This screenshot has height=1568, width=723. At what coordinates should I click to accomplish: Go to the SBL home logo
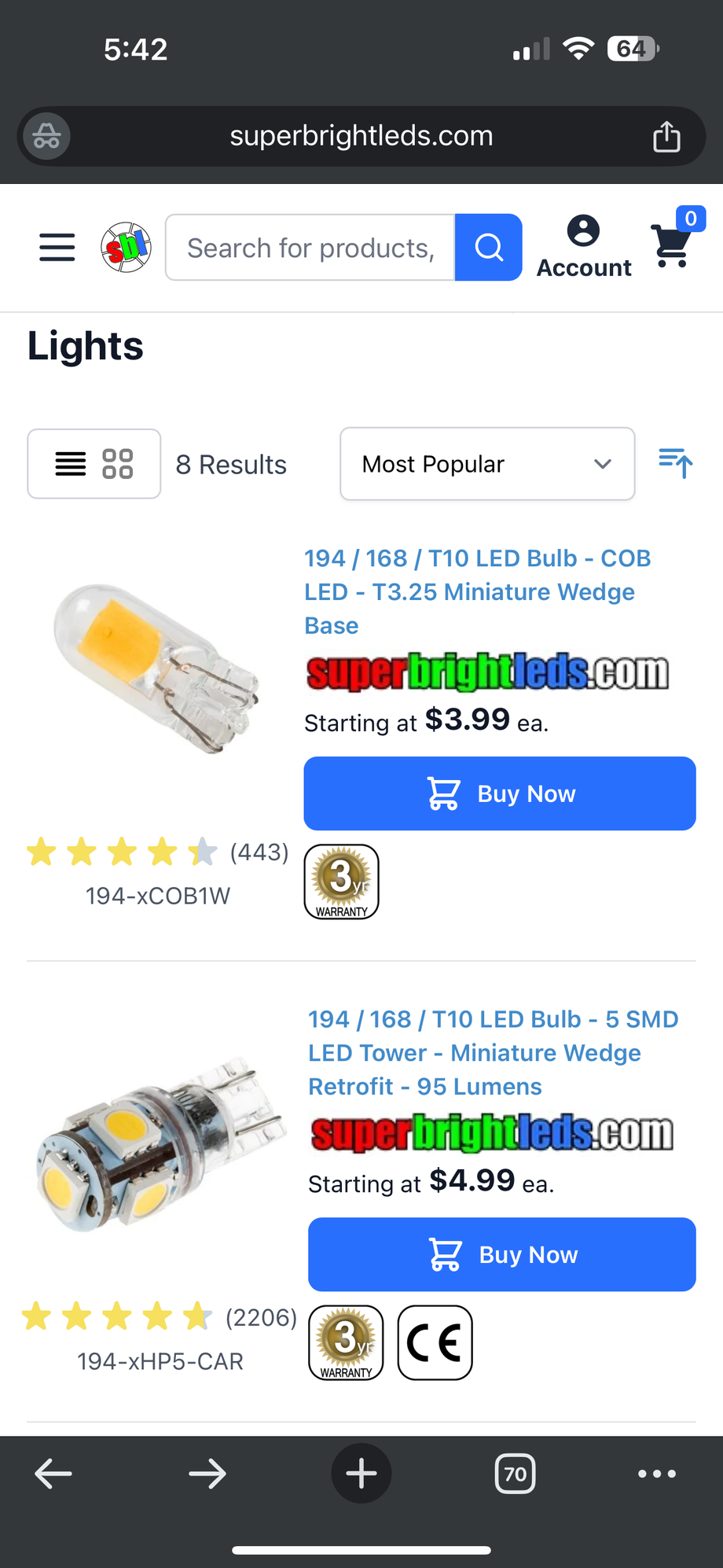coord(126,248)
